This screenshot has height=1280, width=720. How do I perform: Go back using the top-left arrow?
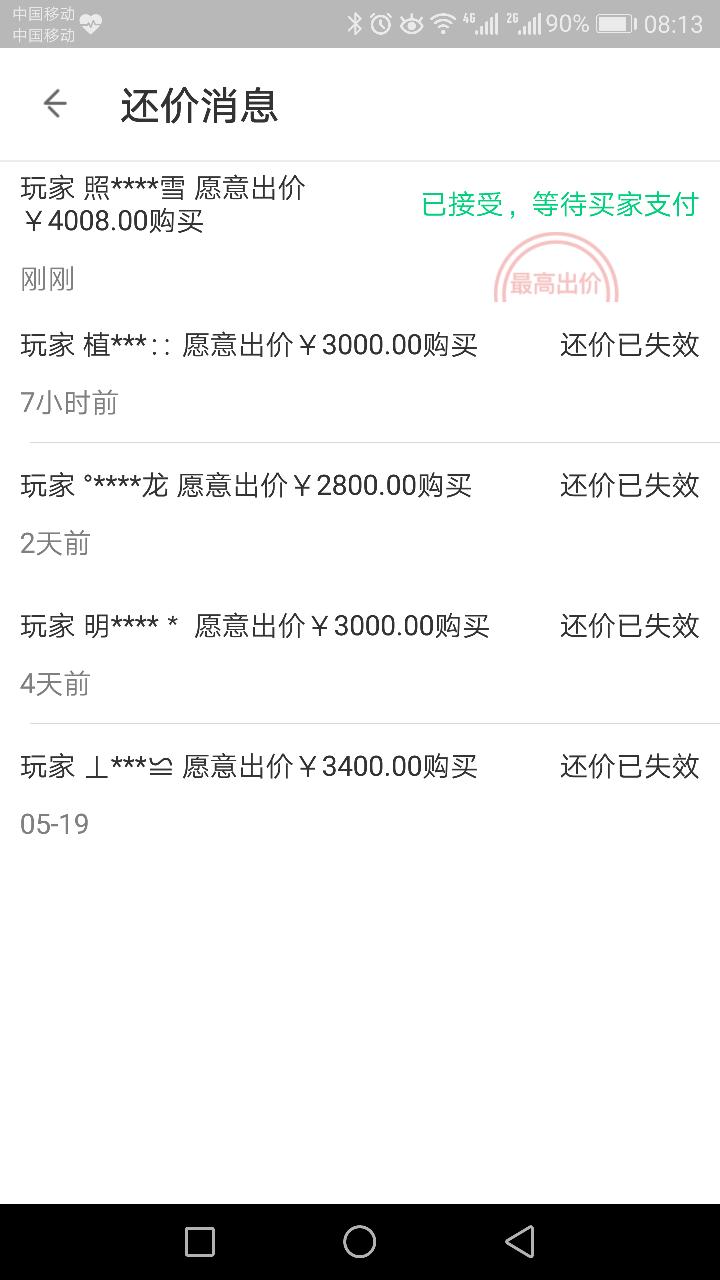coord(55,103)
